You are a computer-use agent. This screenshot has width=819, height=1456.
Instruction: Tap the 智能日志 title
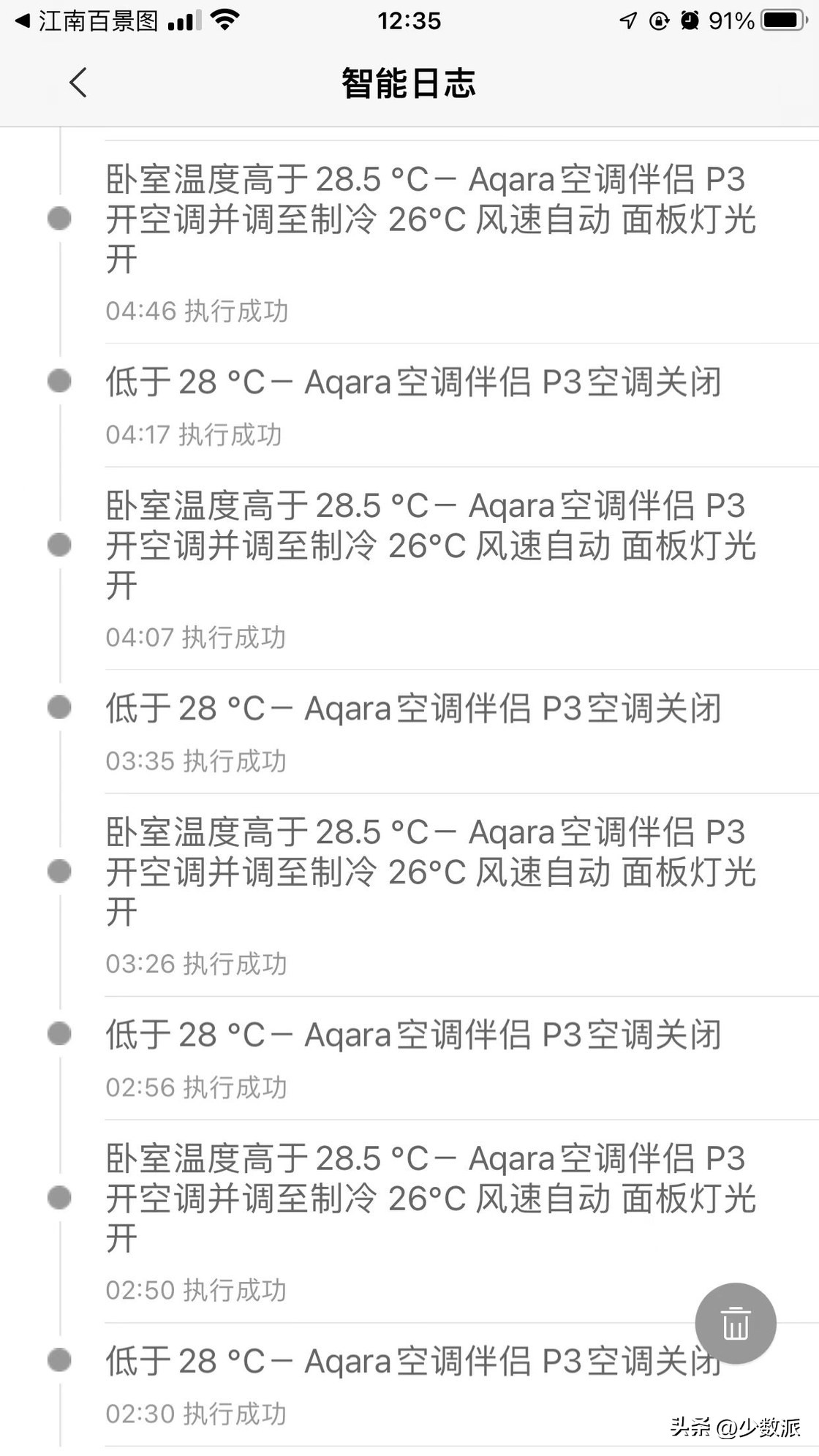pyautogui.click(x=408, y=83)
